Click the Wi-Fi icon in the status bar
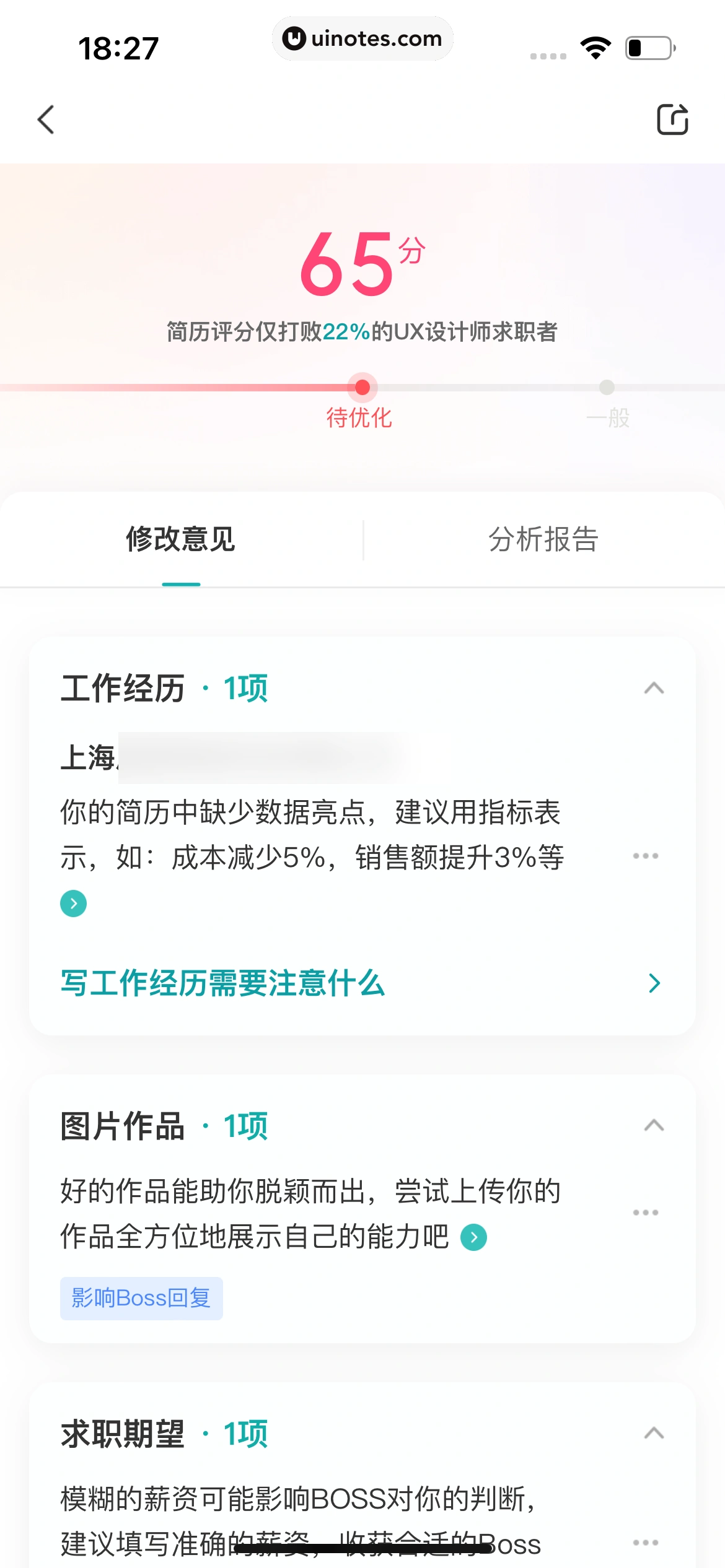 coord(595,46)
